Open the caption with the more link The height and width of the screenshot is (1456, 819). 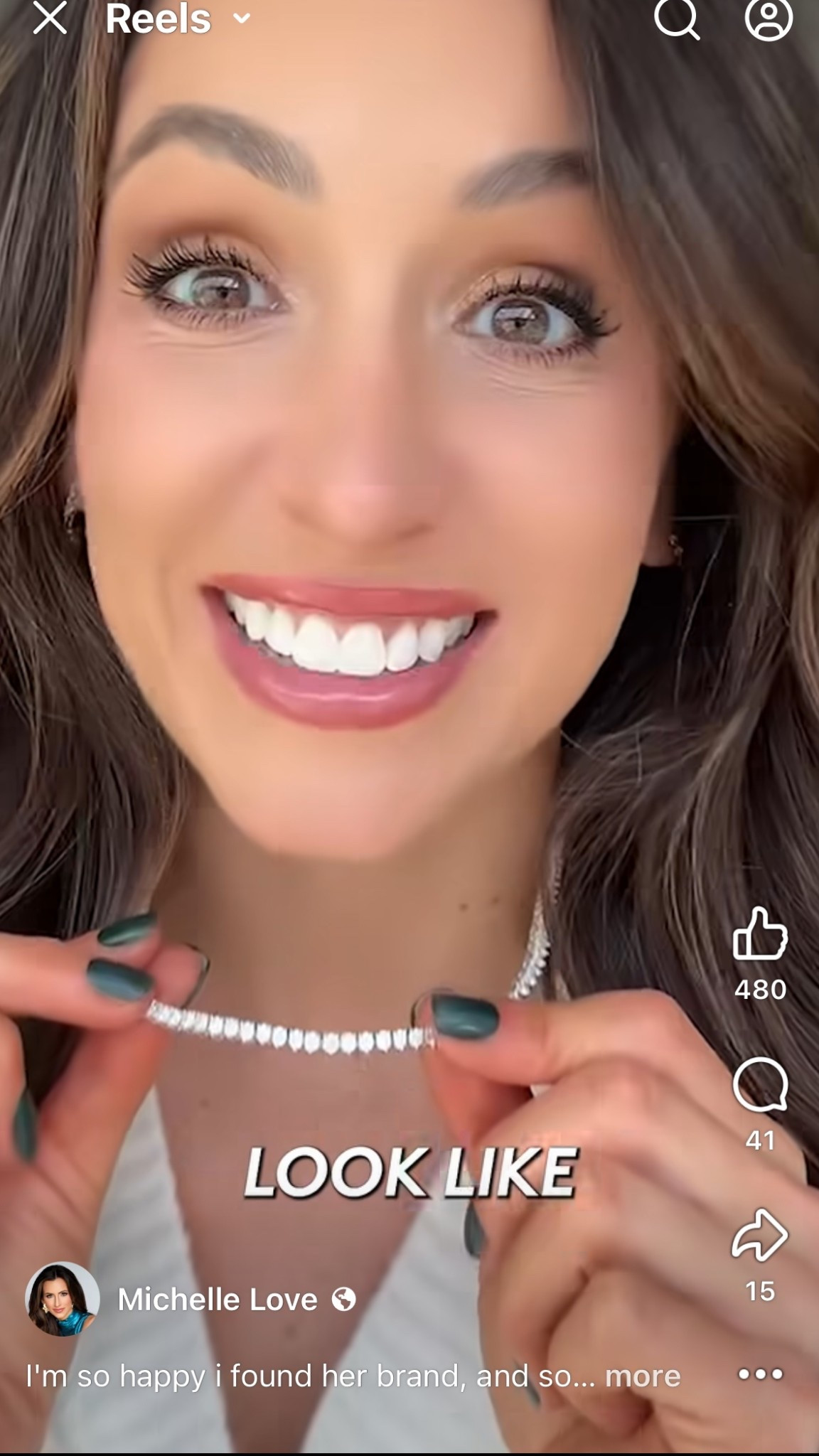click(638, 1374)
